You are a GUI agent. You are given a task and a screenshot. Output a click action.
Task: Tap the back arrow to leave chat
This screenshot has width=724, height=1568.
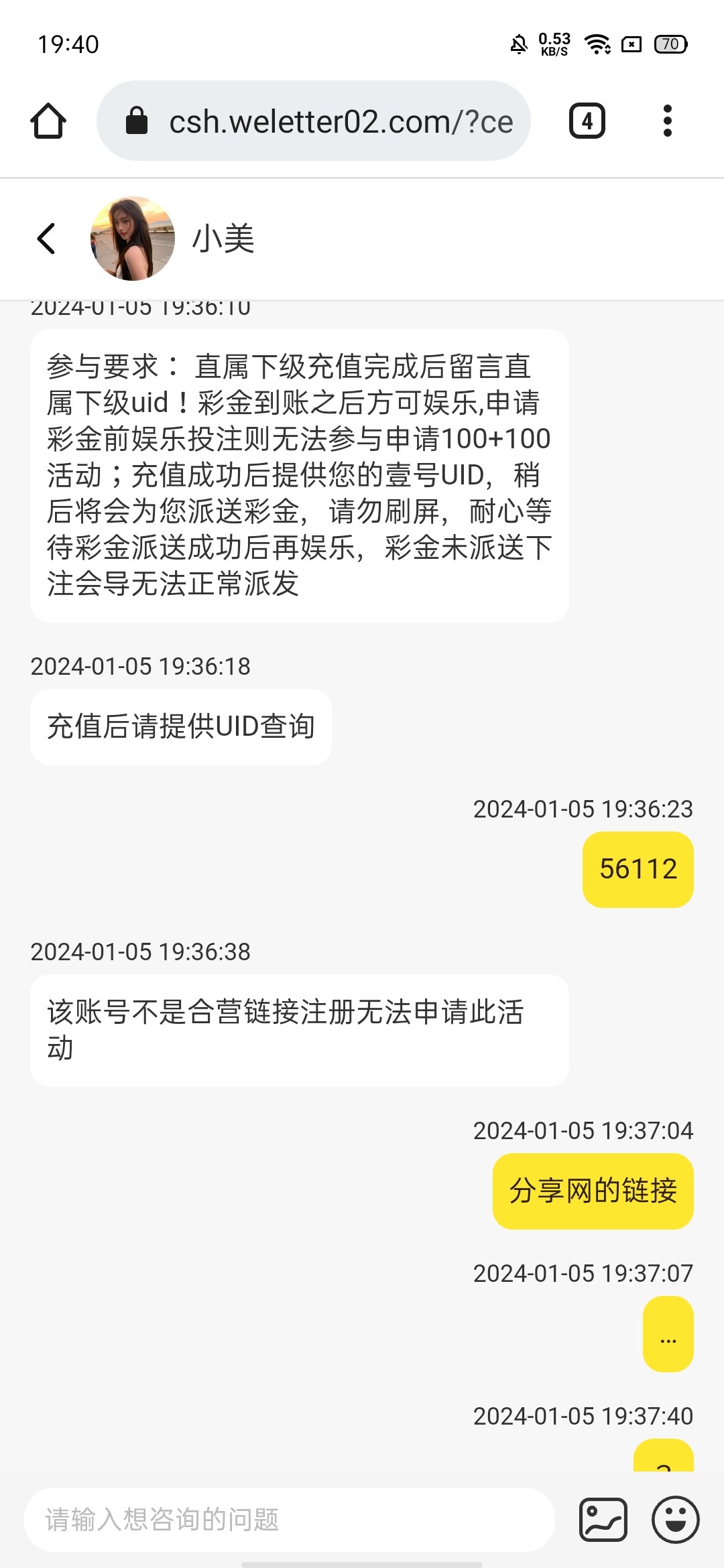(x=46, y=238)
